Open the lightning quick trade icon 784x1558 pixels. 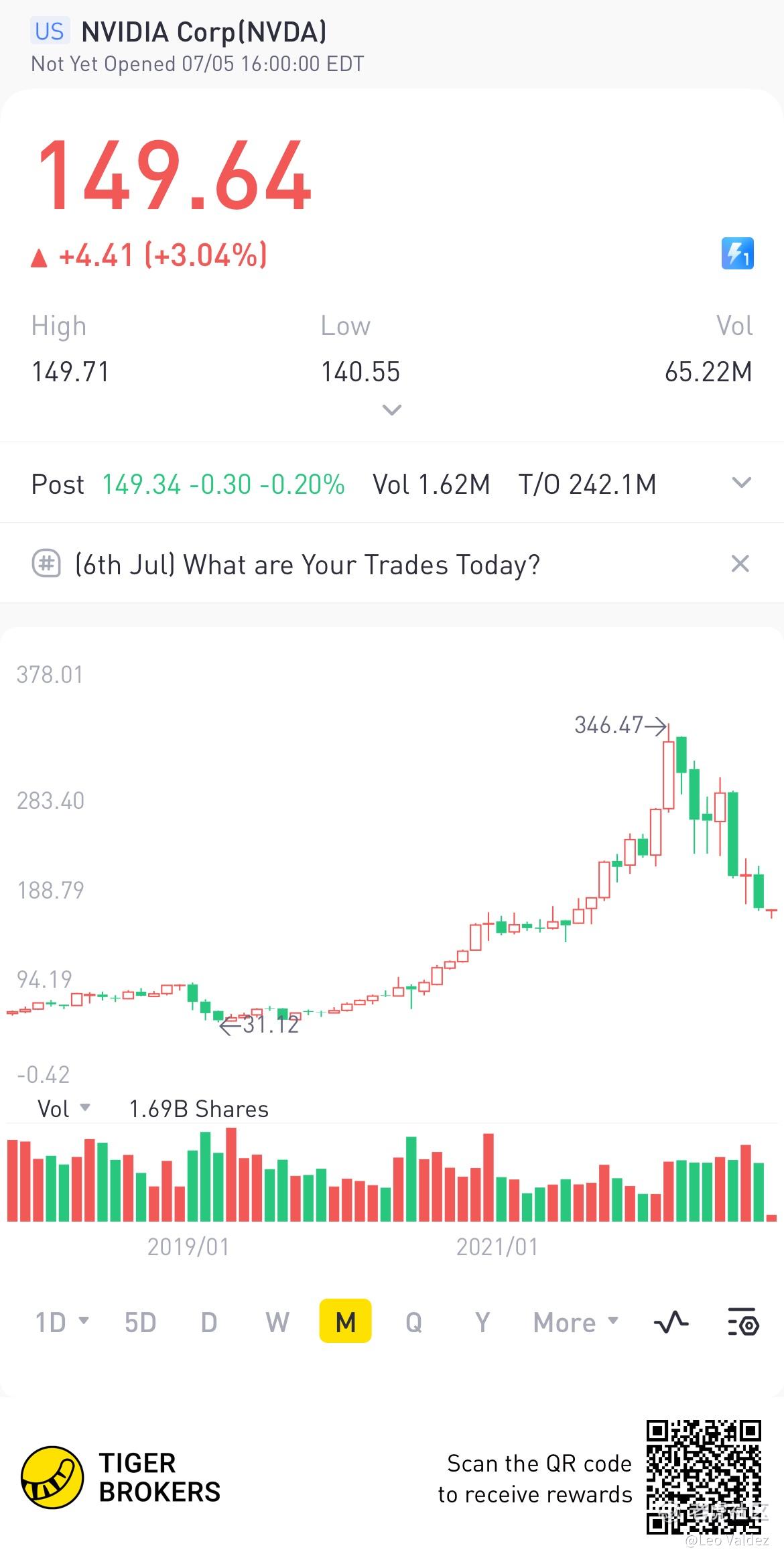click(x=737, y=254)
